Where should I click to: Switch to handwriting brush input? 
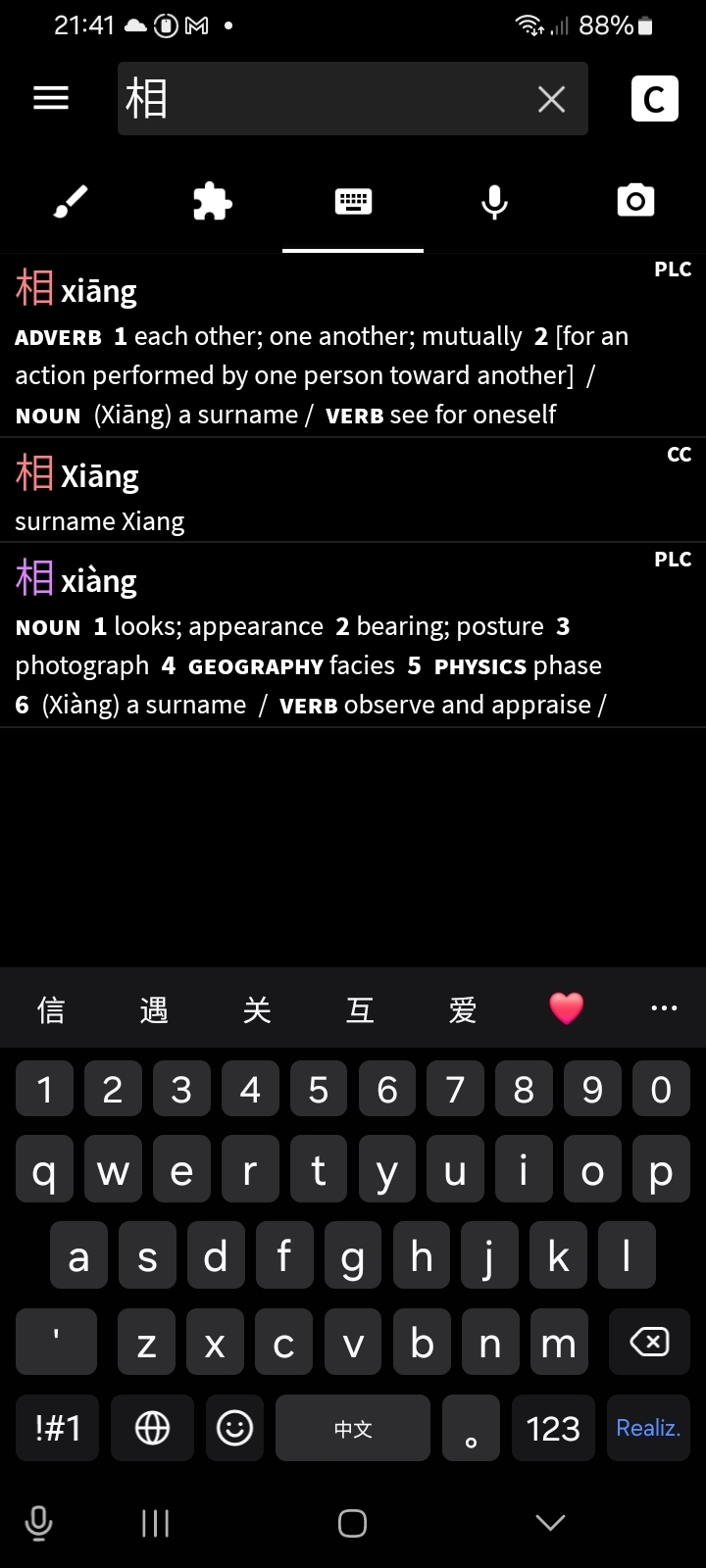tap(71, 202)
